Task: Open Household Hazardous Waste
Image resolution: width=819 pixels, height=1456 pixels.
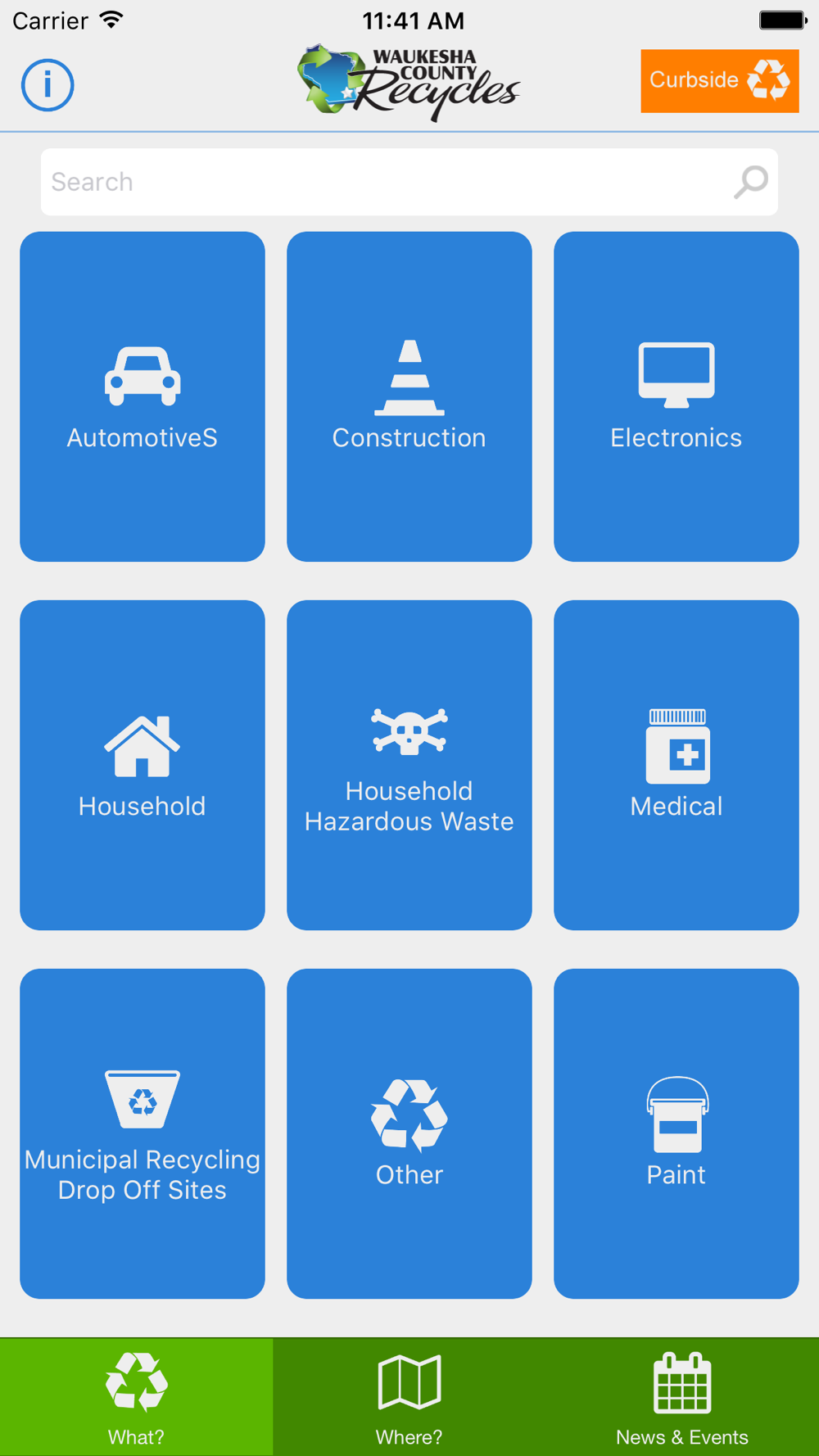Action: 409,765
